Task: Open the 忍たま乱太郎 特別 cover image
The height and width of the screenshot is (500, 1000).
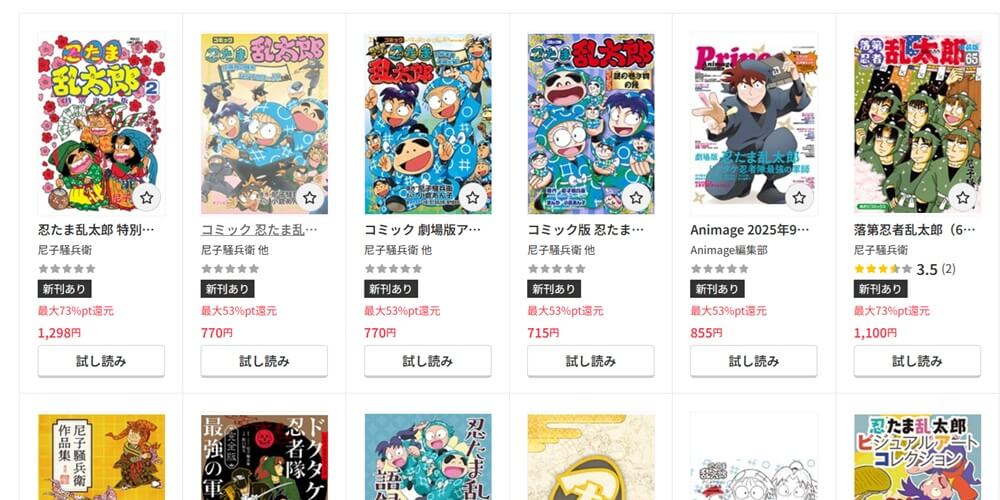Action: pos(101,123)
